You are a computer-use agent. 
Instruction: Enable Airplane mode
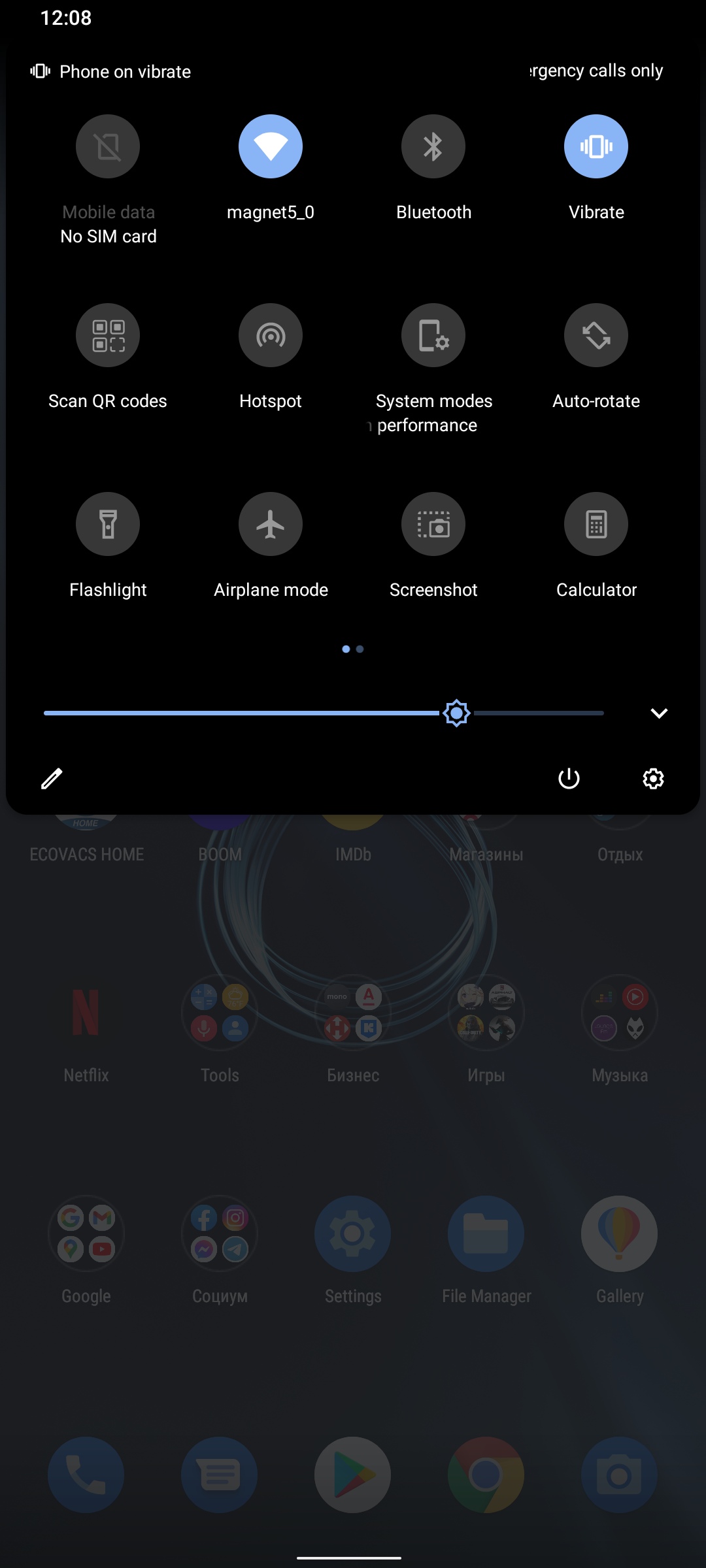click(x=270, y=524)
